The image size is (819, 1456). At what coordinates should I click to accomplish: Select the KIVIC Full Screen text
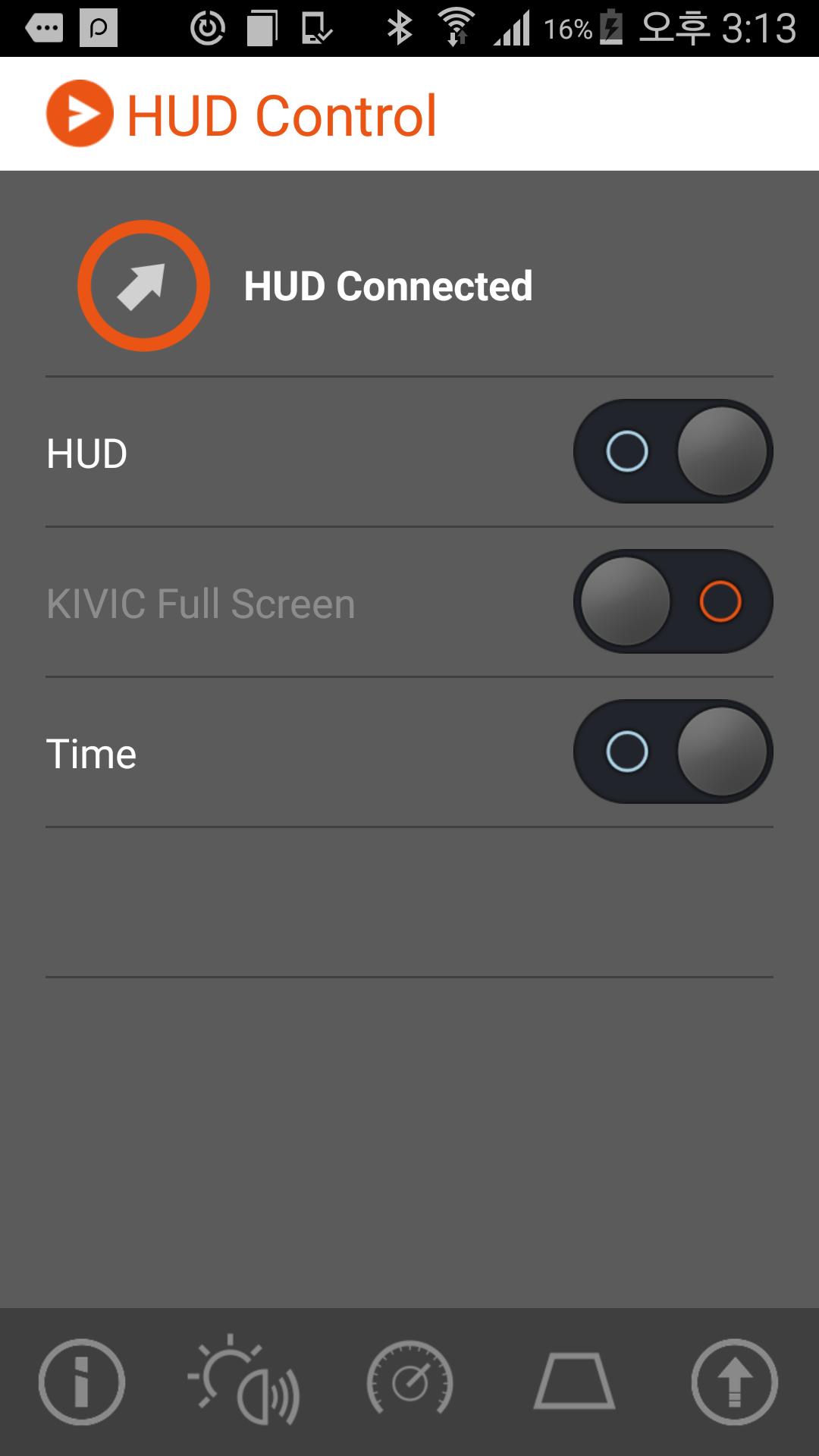200,603
